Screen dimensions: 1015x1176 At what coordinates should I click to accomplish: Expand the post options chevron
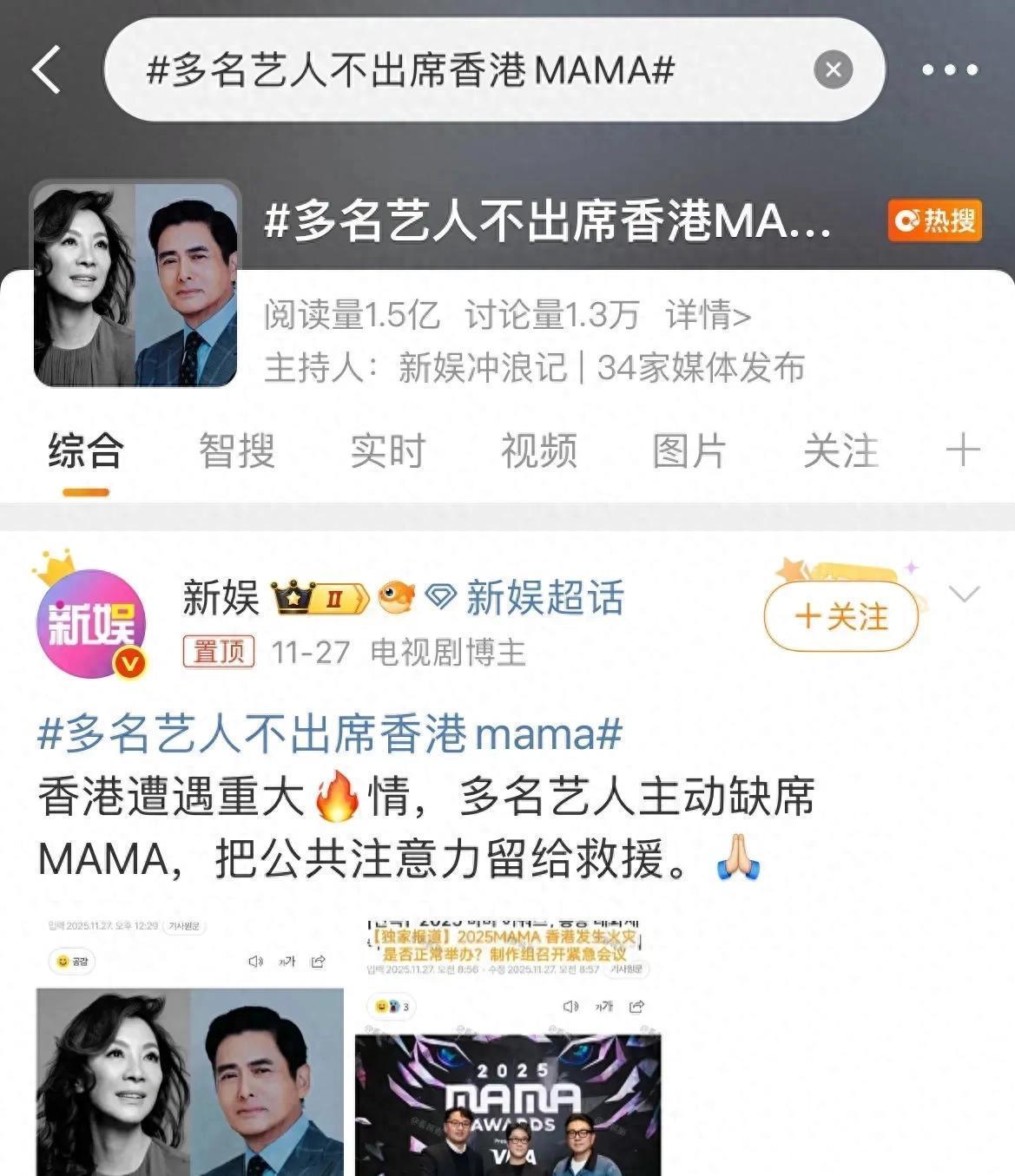click(x=965, y=595)
